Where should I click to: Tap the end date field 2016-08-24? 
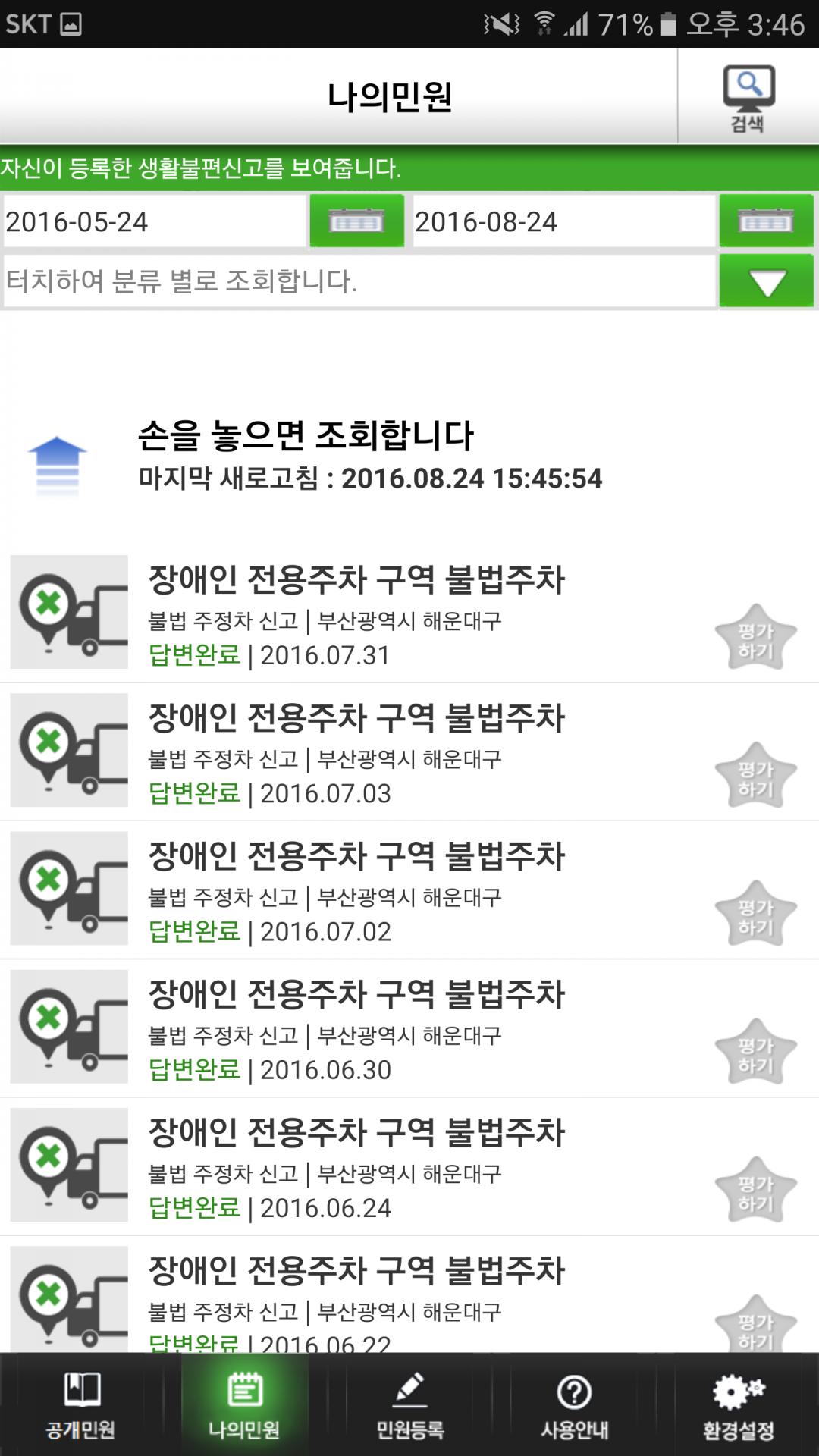click(x=563, y=221)
